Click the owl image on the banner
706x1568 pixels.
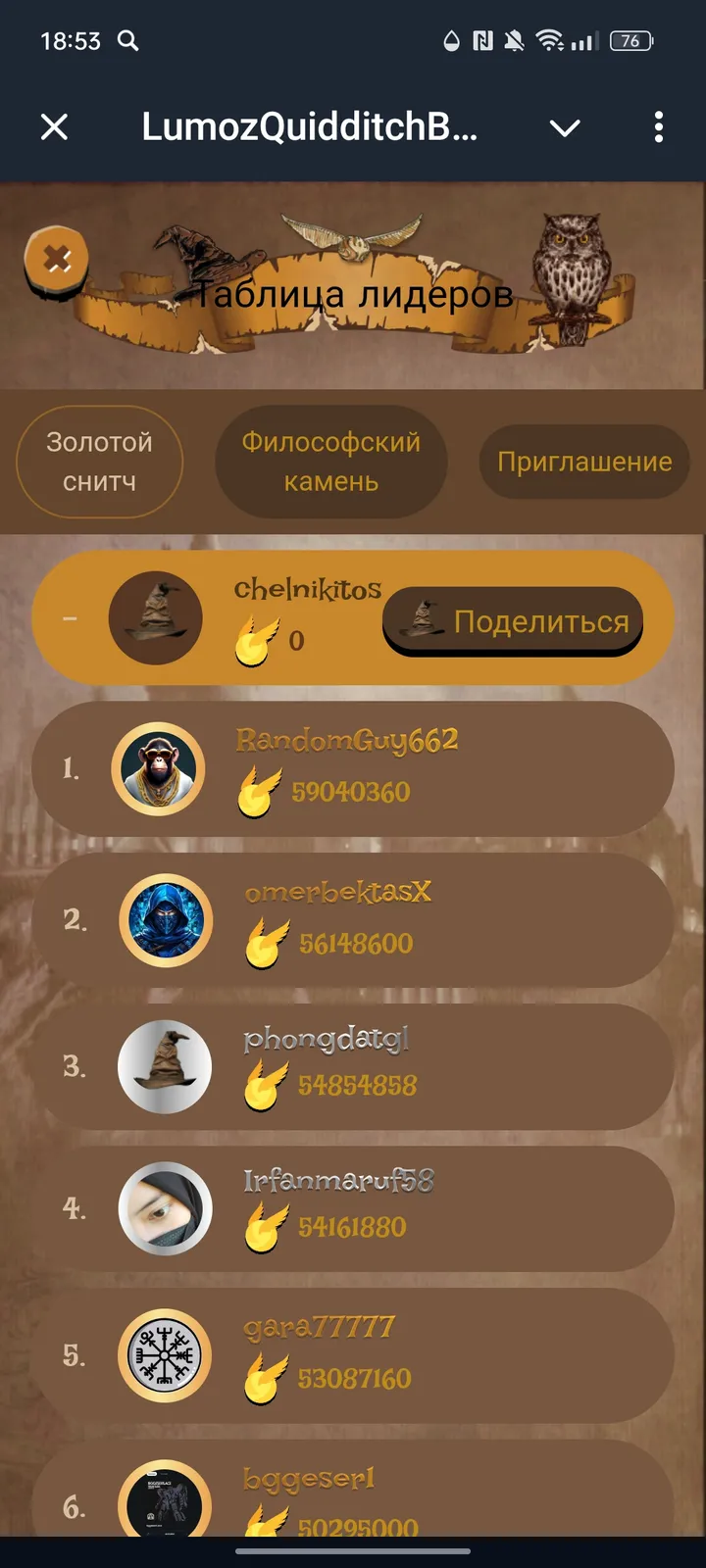point(569,260)
